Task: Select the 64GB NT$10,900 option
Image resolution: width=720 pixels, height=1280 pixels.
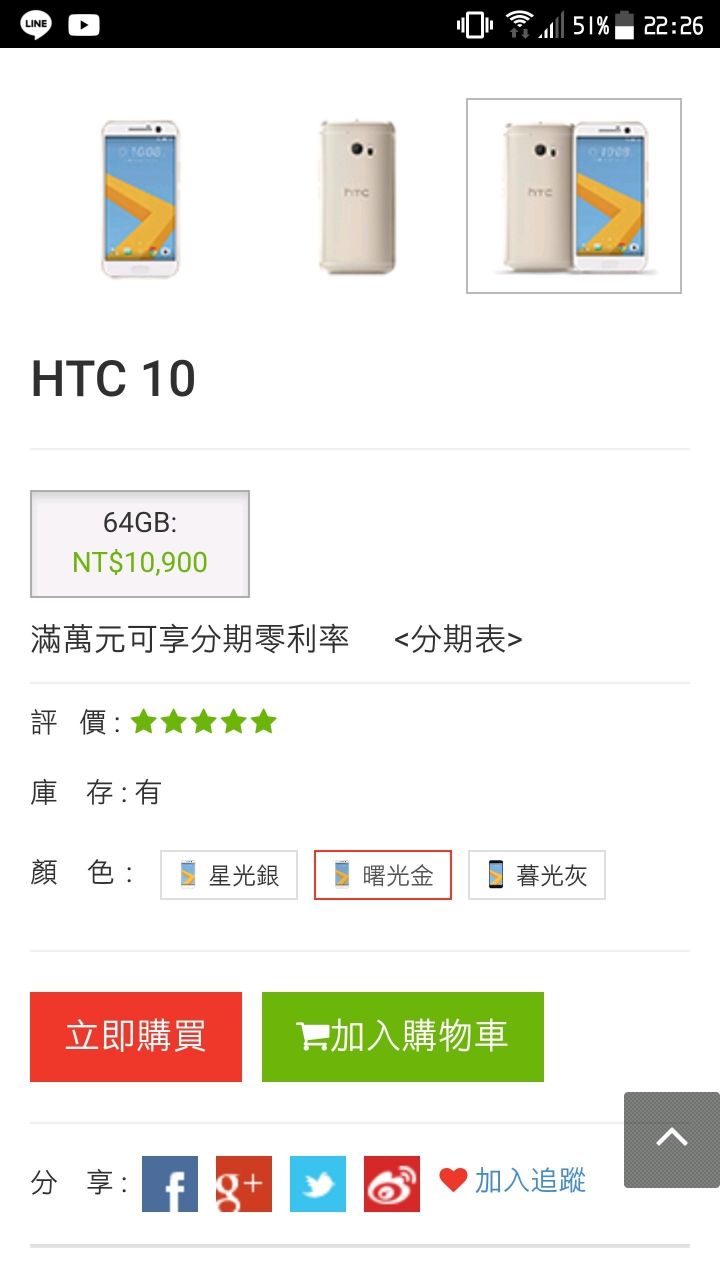Action: pos(140,544)
